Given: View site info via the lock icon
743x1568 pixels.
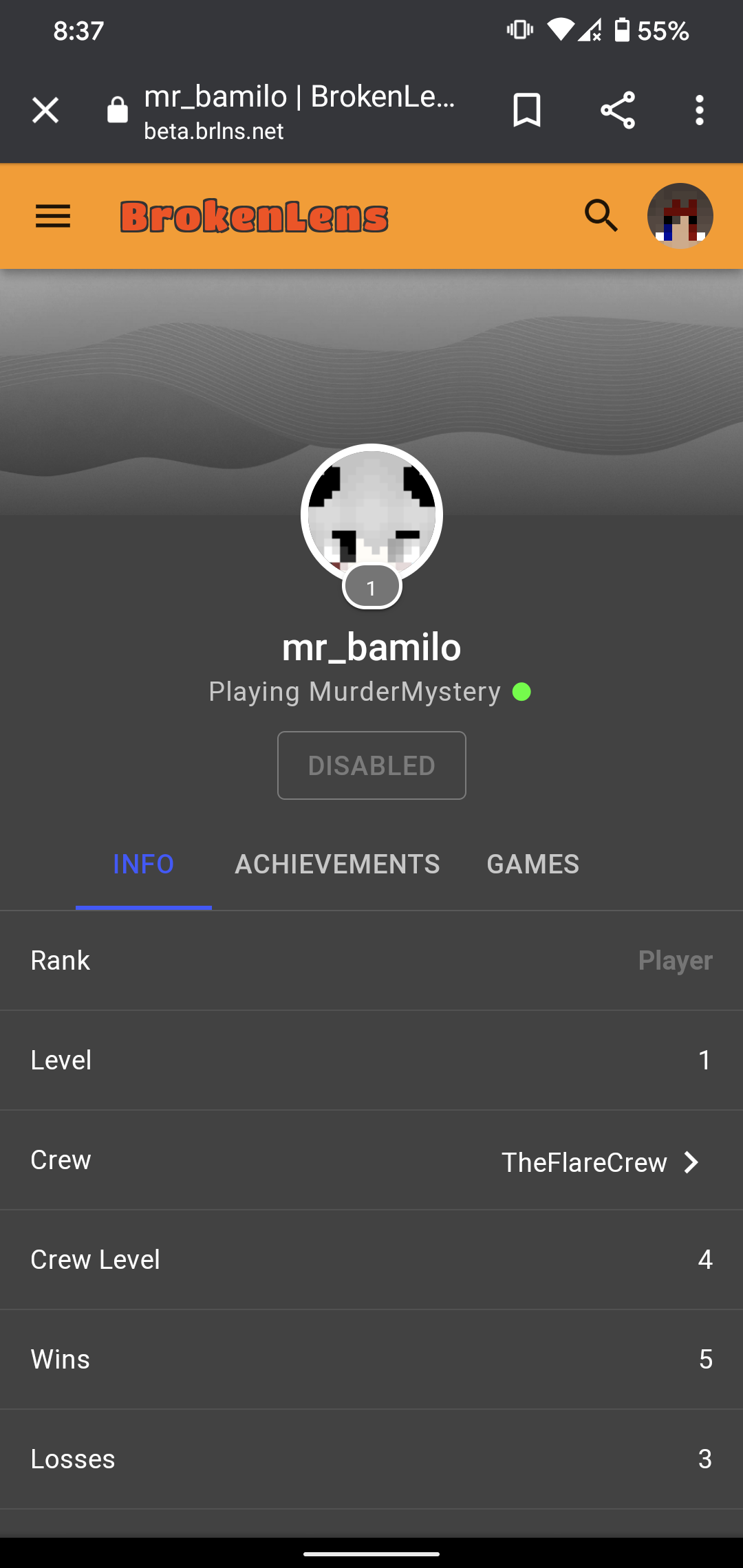Looking at the screenshot, I should pos(118,110).
